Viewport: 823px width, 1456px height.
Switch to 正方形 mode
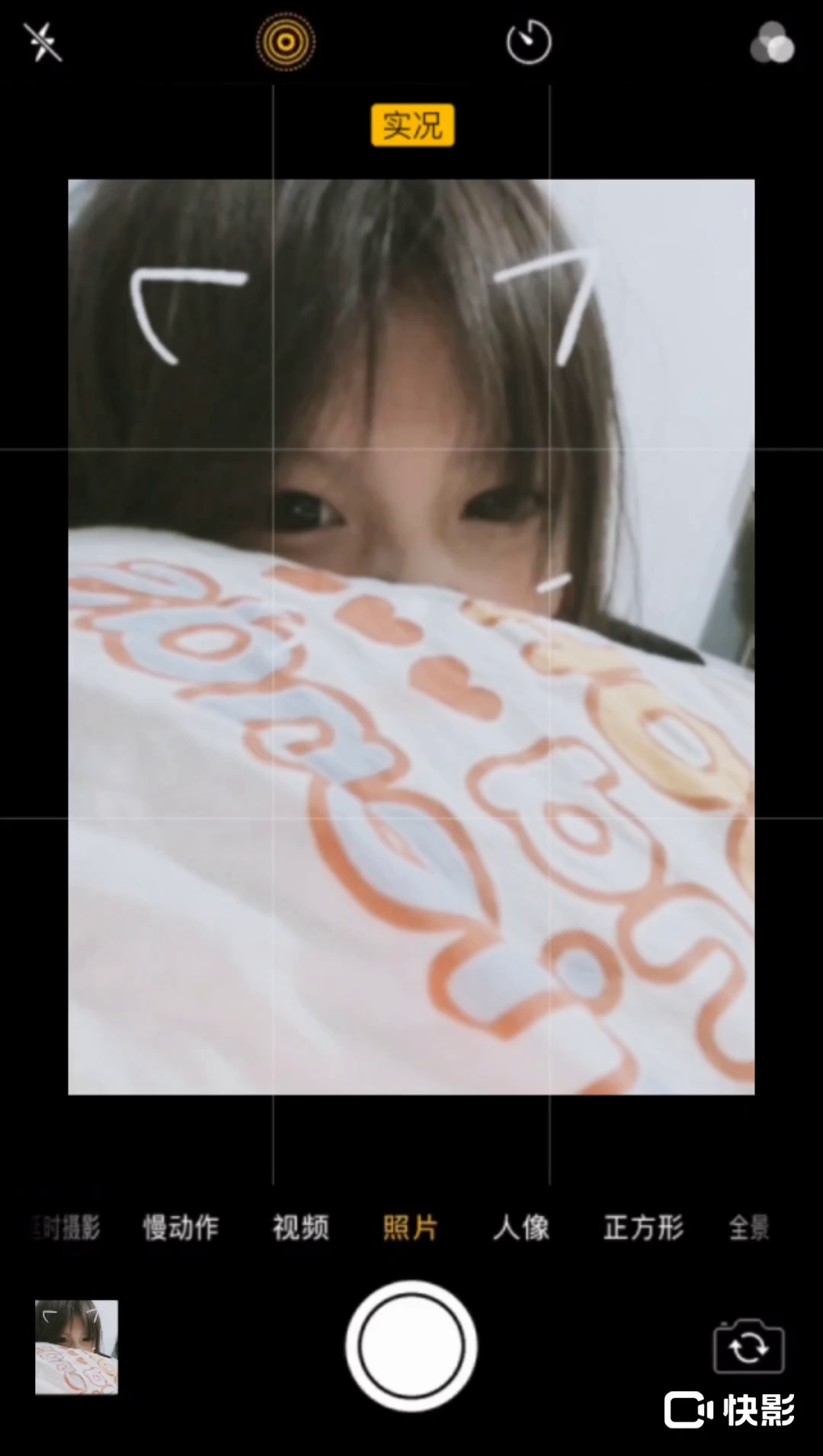[x=644, y=1228]
